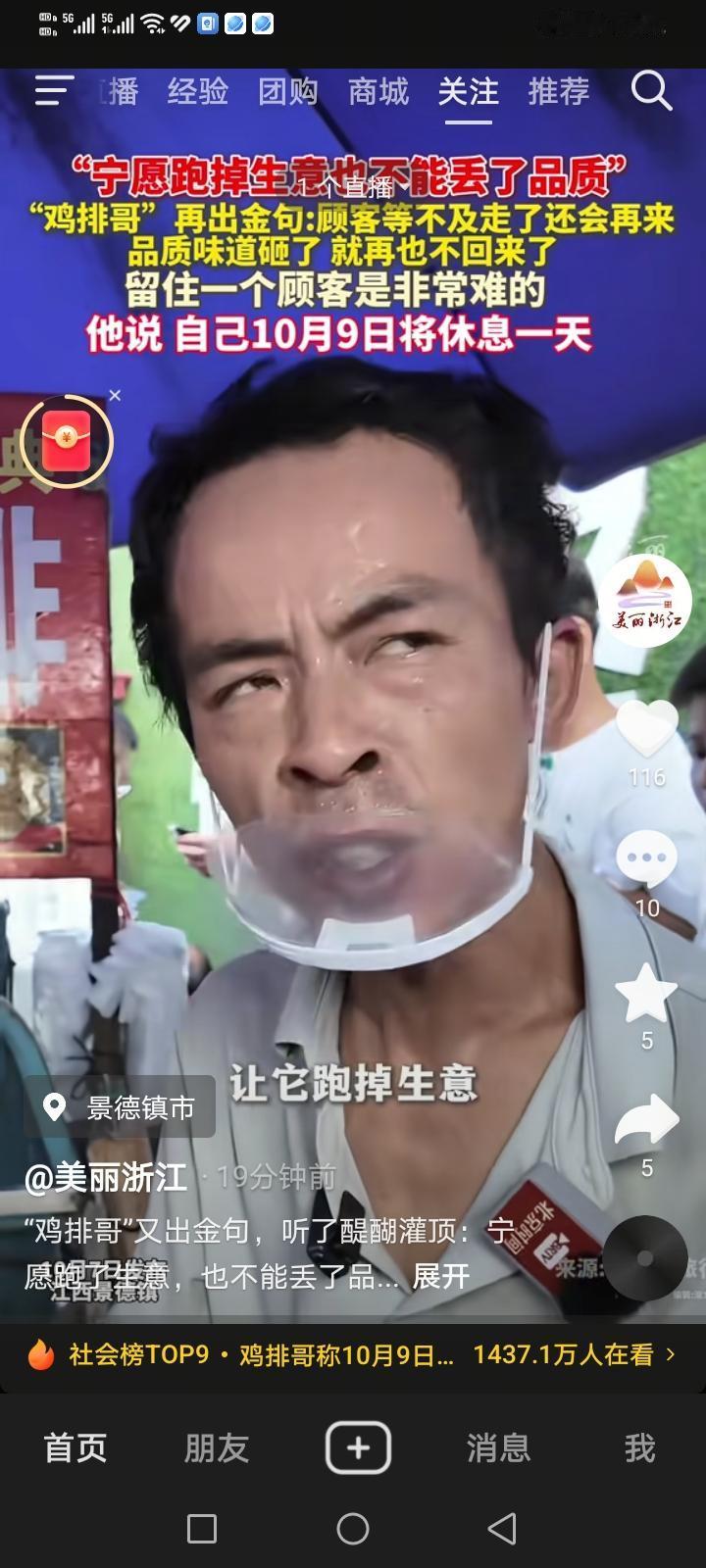Switch to the 团购 tab
The width and height of the screenshot is (706, 1568).
[x=288, y=92]
